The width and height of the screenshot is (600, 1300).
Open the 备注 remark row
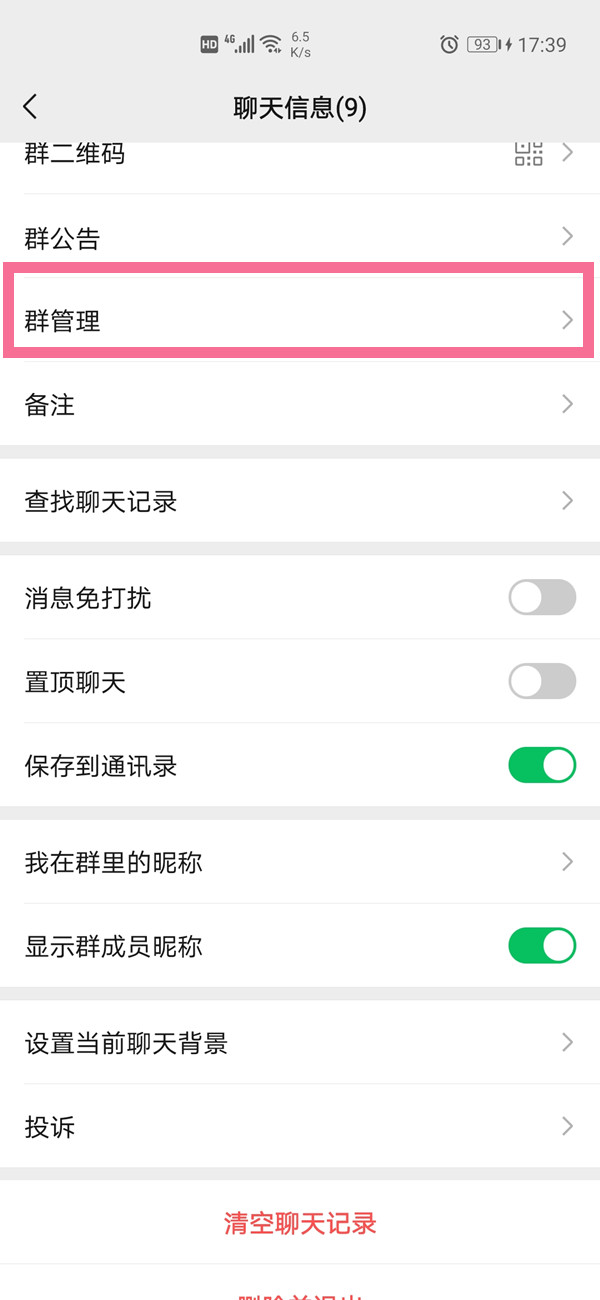click(x=300, y=405)
